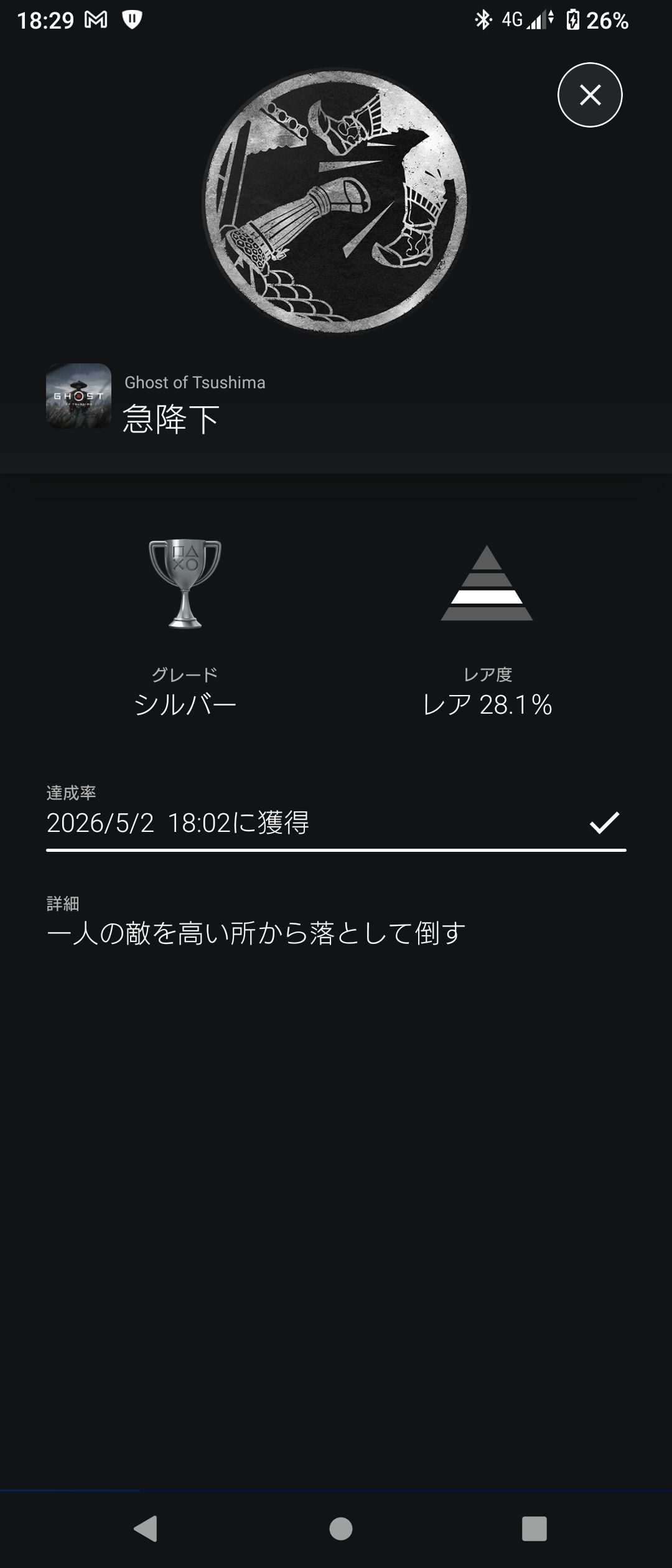Close the trophy detail screen
672x1568 pixels.
pyautogui.click(x=590, y=95)
